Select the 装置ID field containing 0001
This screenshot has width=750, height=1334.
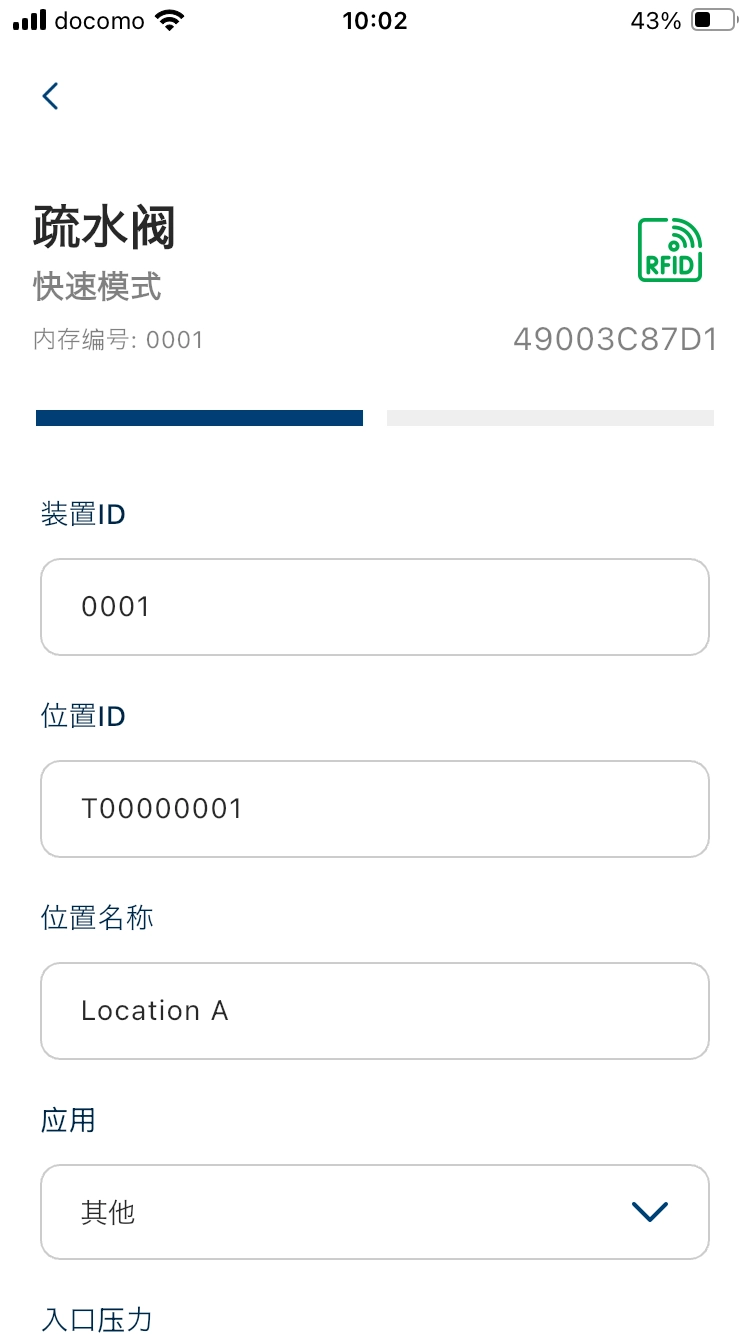(x=375, y=606)
